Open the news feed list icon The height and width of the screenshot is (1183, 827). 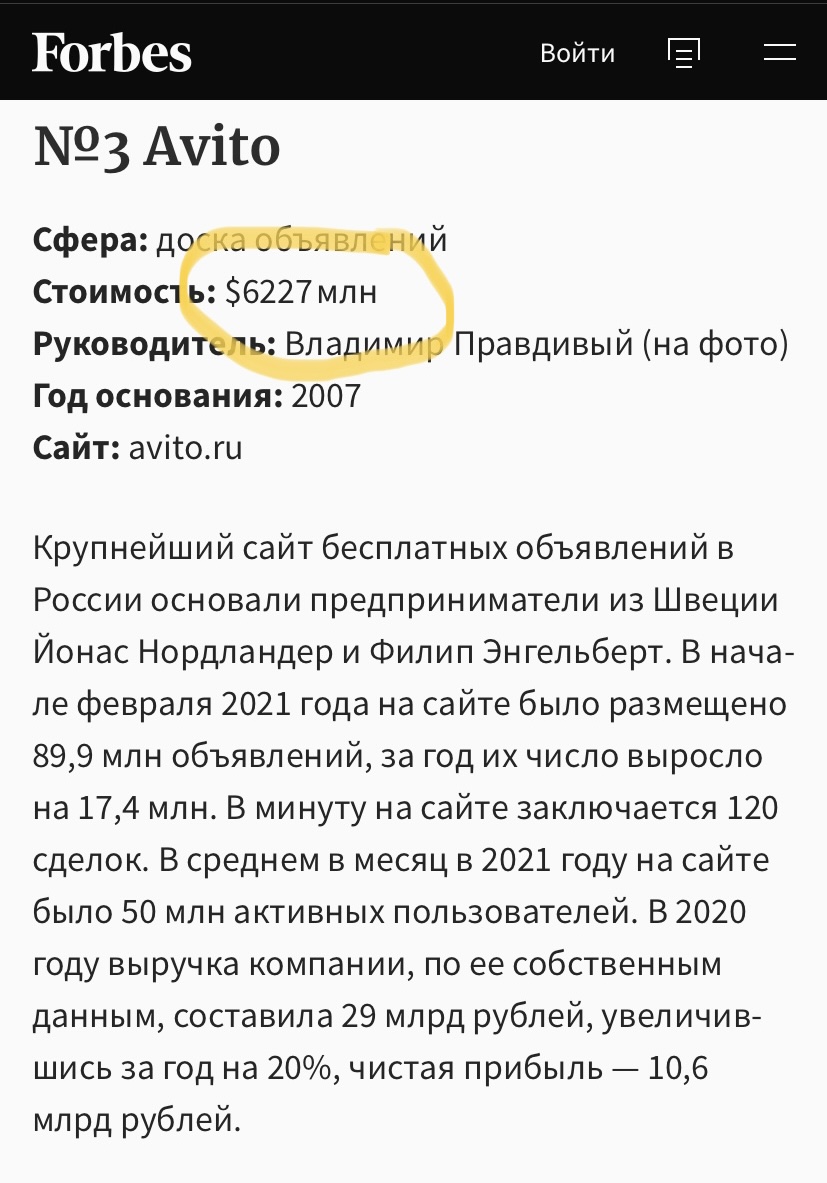coord(684,53)
